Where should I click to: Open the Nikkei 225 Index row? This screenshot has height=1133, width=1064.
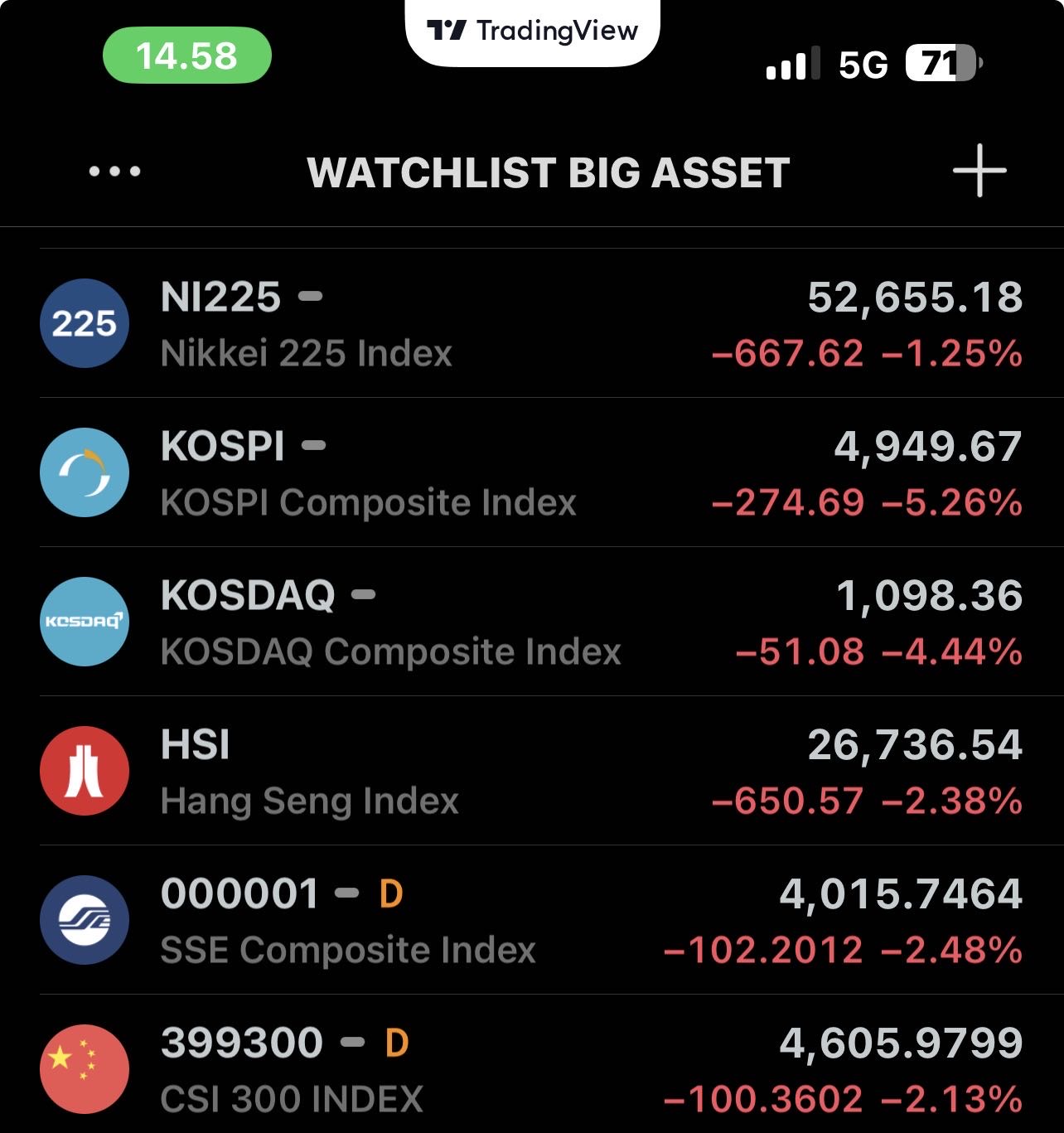pyautogui.click(x=530, y=324)
